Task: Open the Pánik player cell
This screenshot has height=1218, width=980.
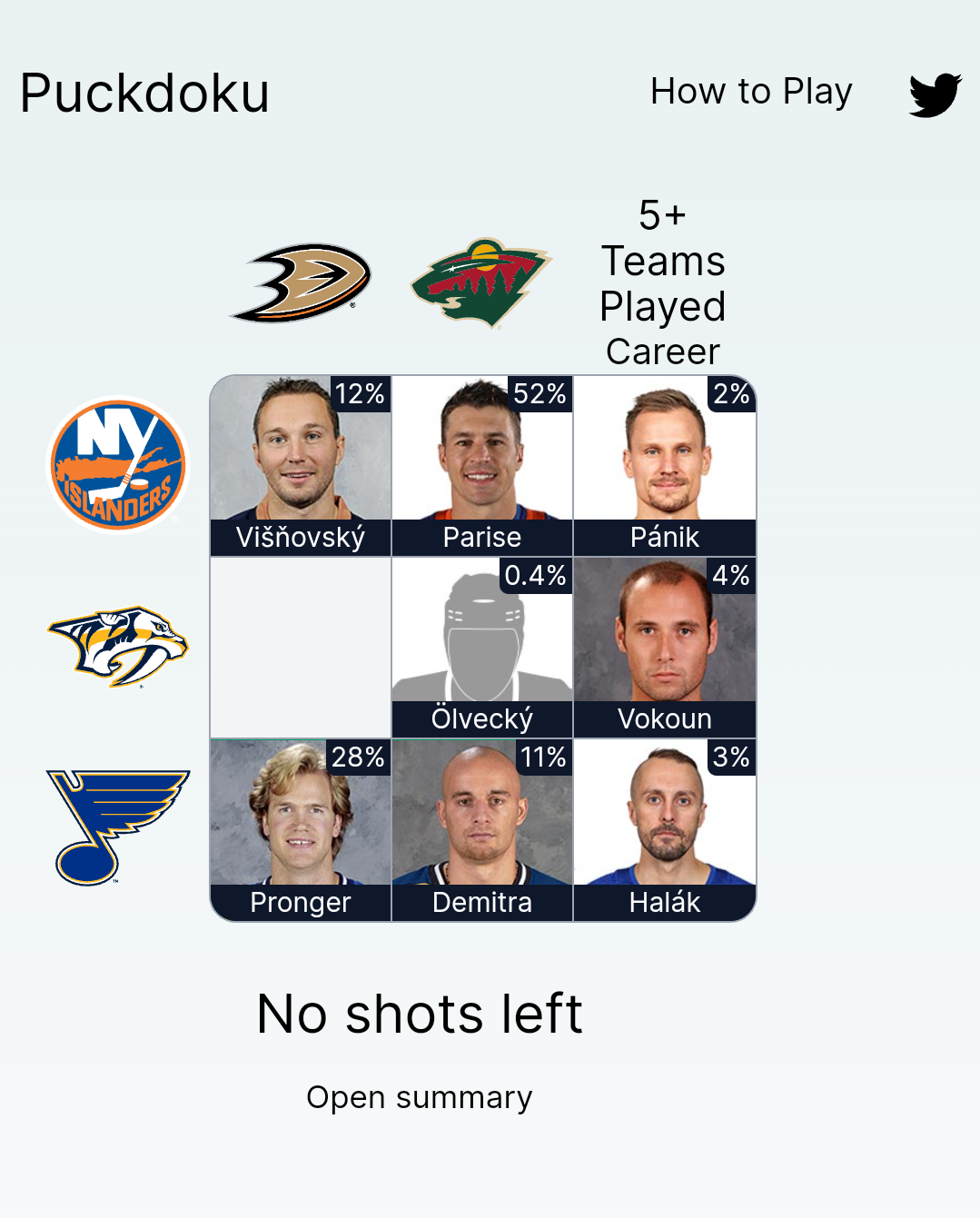Action: [x=665, y=466]
